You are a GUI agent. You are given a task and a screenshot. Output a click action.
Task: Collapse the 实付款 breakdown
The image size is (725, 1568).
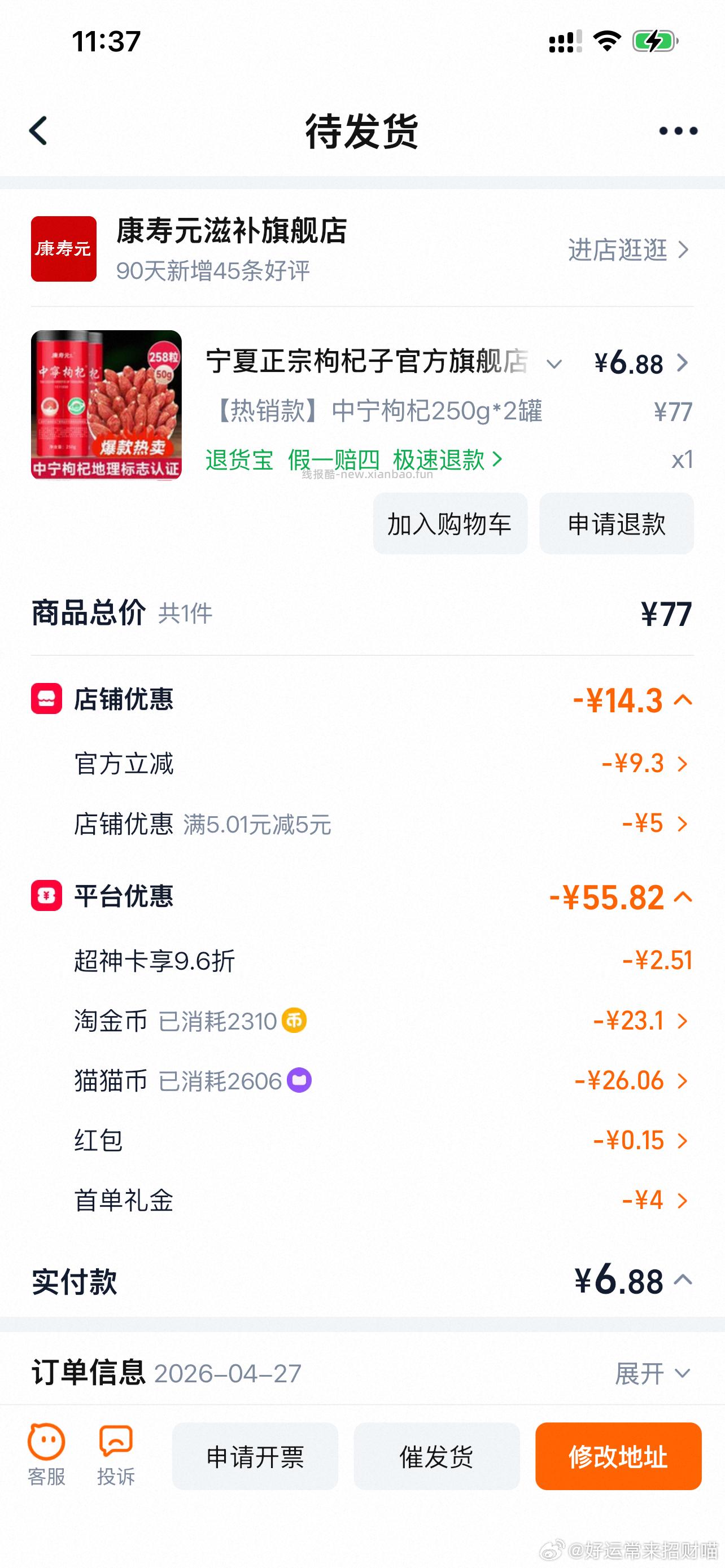[683, 1280]
